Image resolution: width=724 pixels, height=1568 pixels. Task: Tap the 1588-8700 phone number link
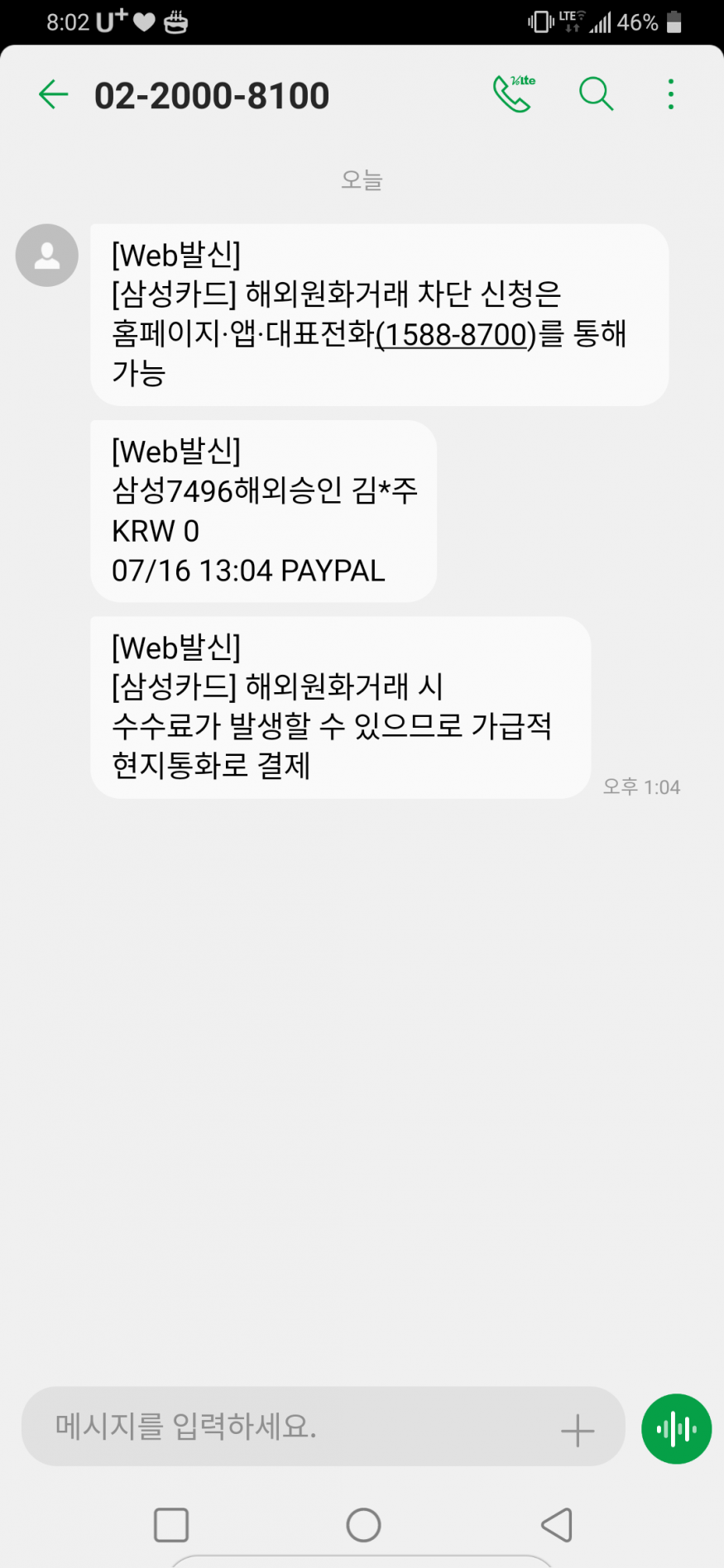tap(457, 334)
